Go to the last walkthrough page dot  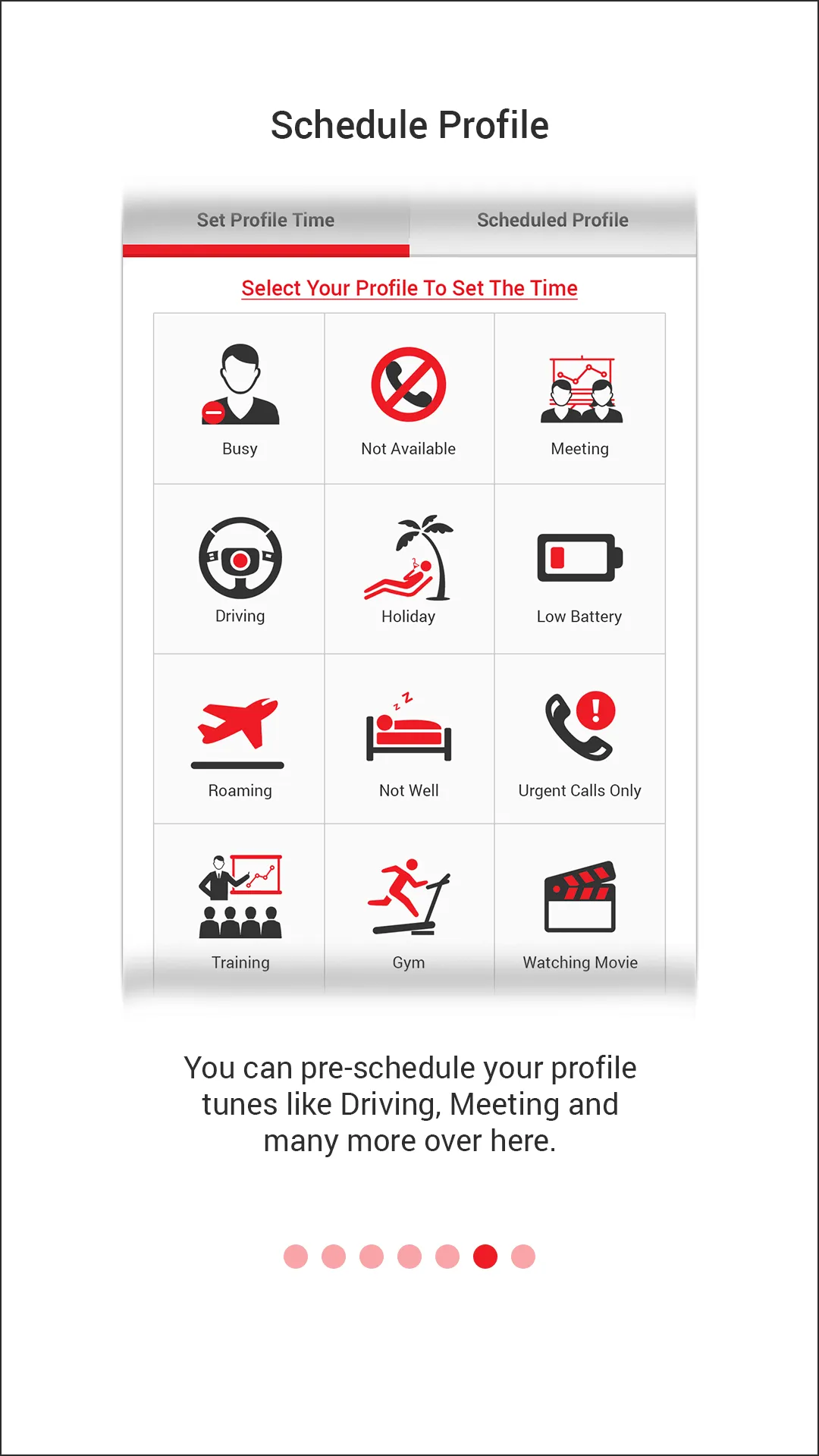523,1257
